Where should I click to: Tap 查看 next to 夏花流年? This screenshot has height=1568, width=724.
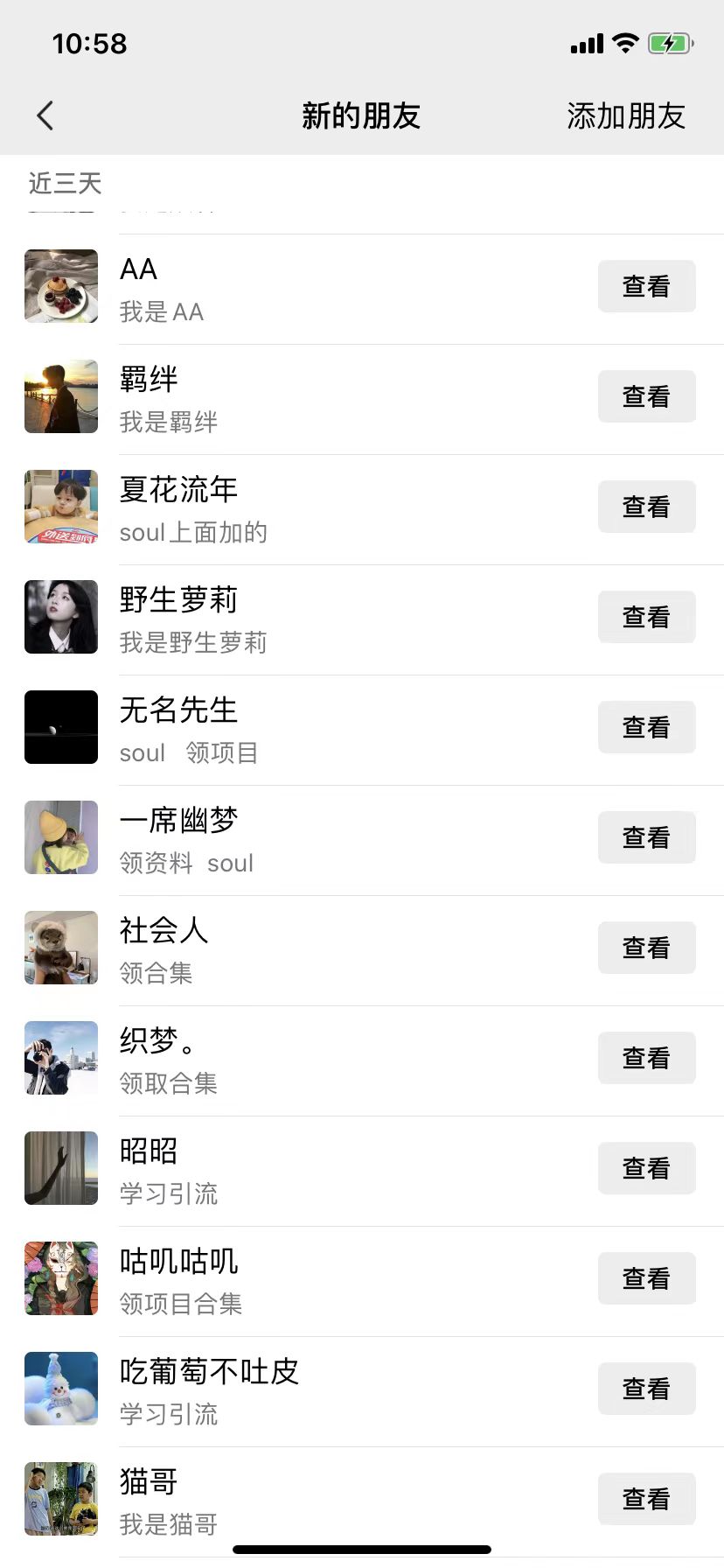point(646,507)
